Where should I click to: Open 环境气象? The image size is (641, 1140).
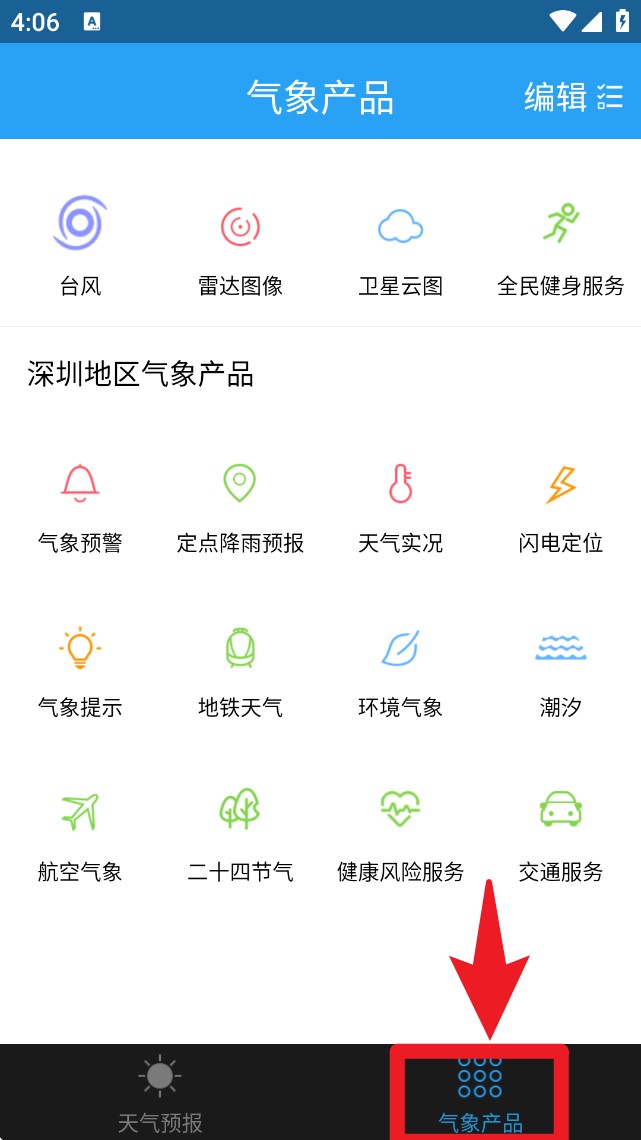[x=400, y=670]
